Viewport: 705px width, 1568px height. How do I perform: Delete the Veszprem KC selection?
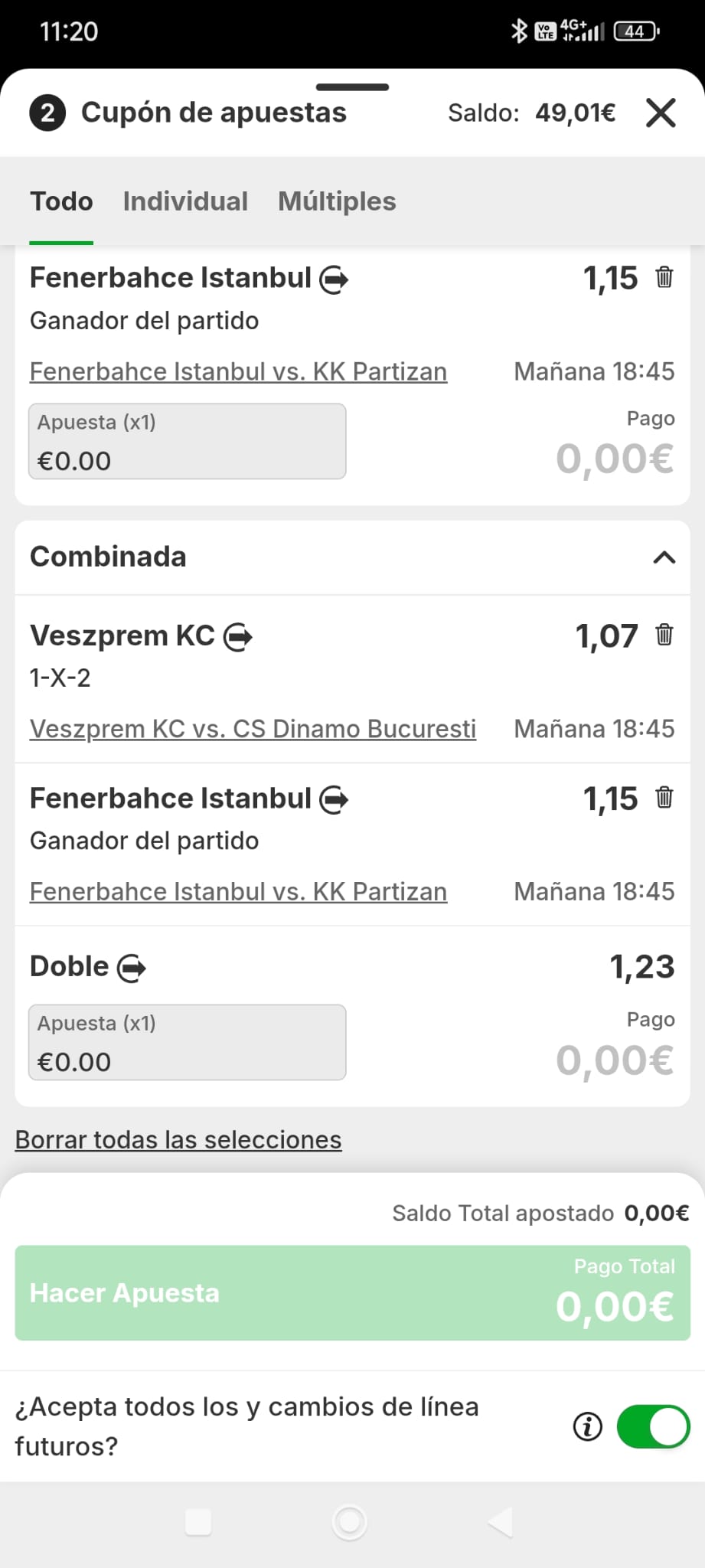point(664,635)
